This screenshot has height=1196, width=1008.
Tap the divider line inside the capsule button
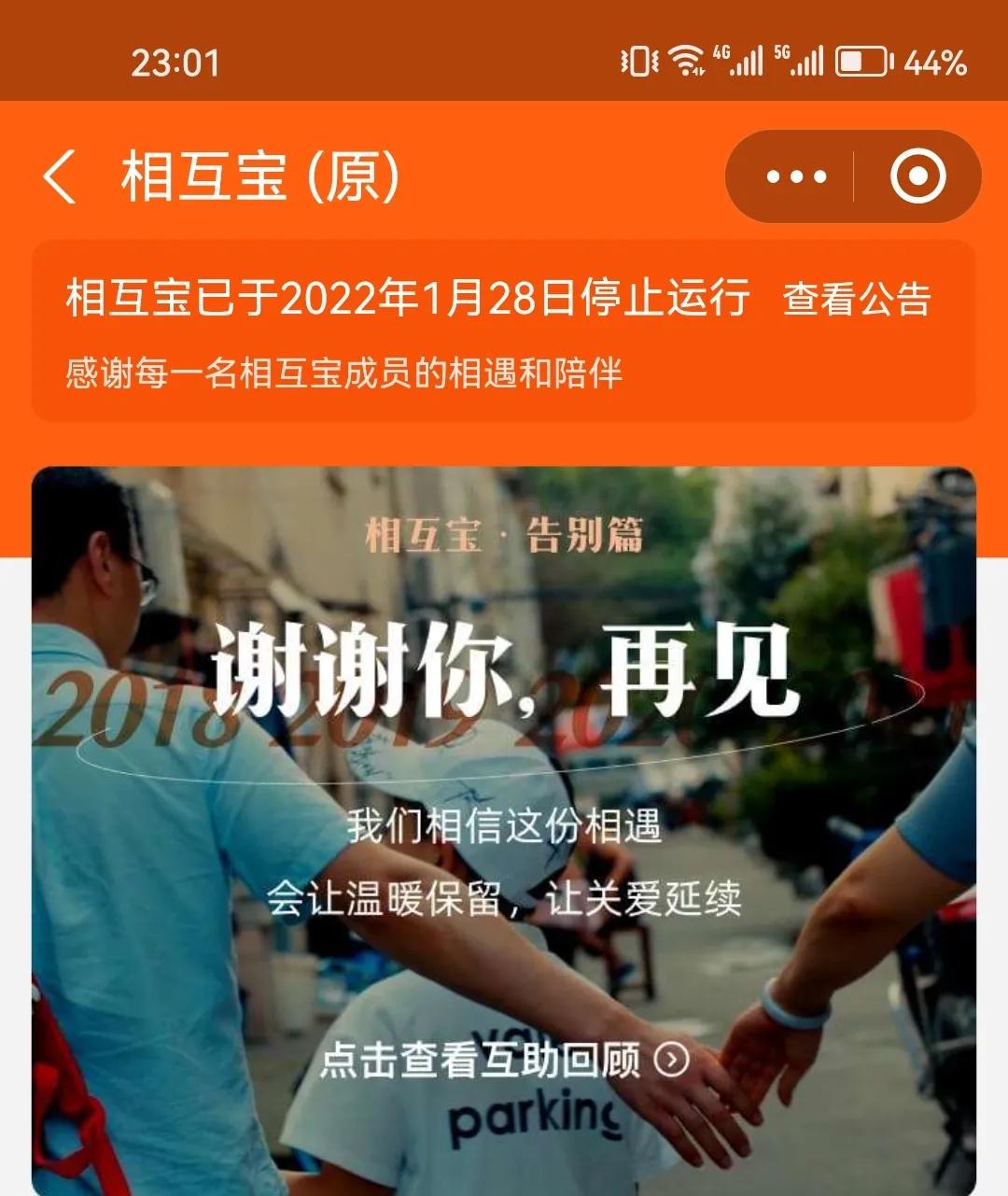[x=854, y=176]
